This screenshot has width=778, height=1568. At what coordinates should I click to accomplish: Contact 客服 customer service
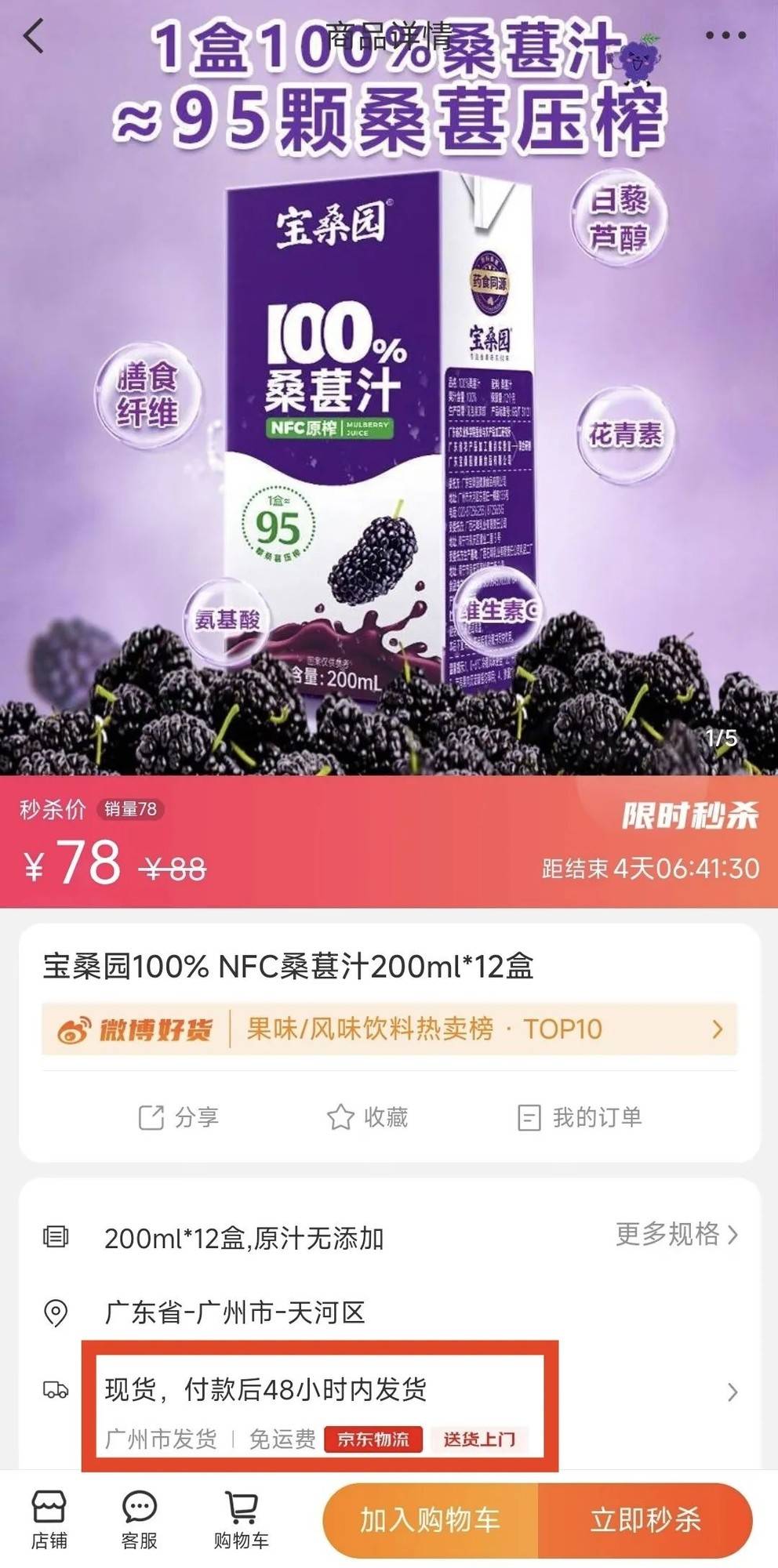click(x=140, y=1519)
